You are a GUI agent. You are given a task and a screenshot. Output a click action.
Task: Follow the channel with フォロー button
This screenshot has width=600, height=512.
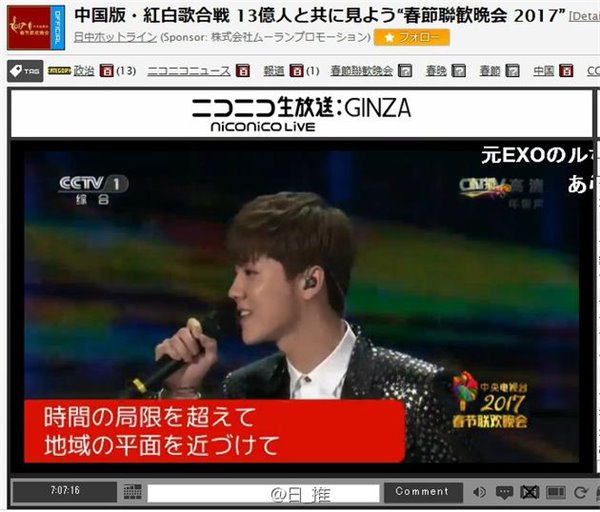tap(411, 38)
